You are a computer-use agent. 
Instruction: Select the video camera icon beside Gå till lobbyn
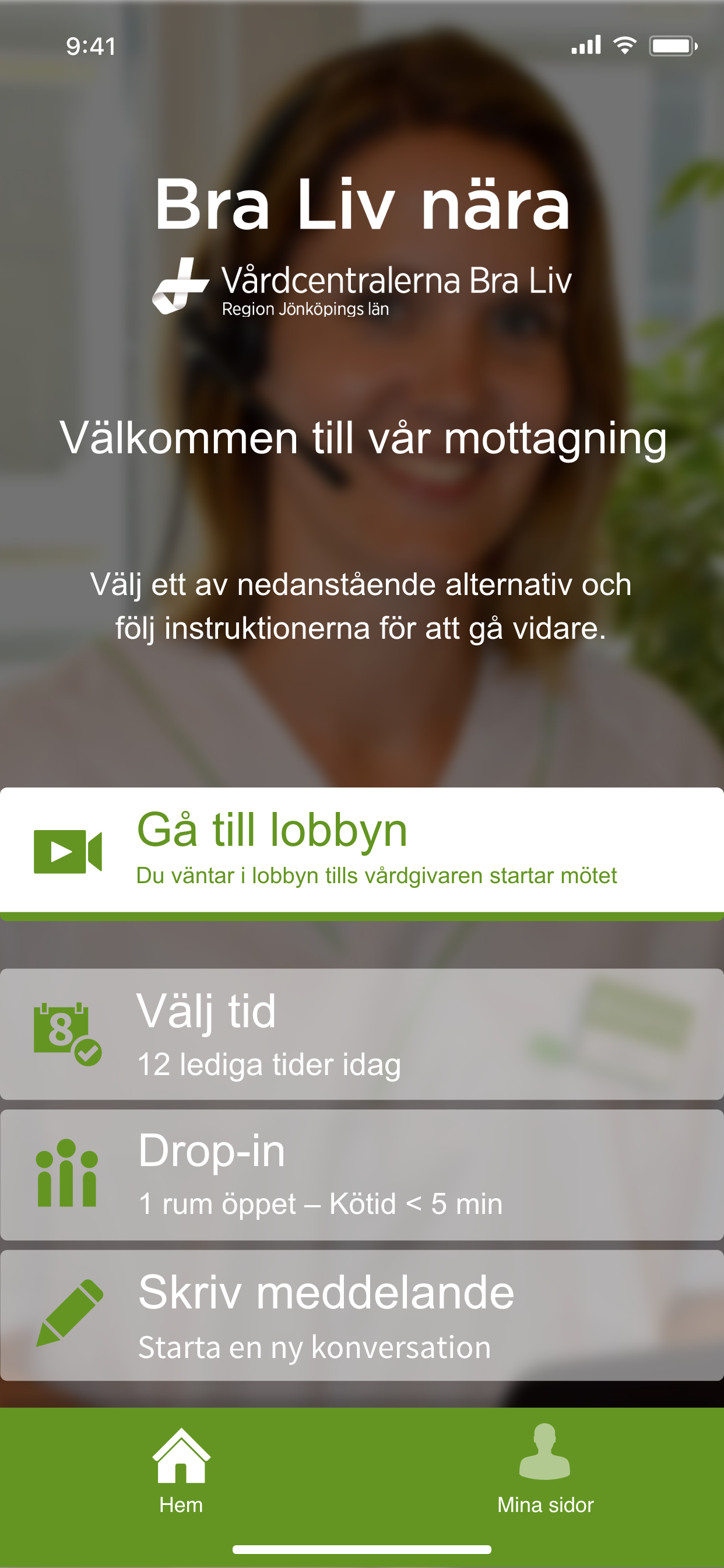point(67,852)
